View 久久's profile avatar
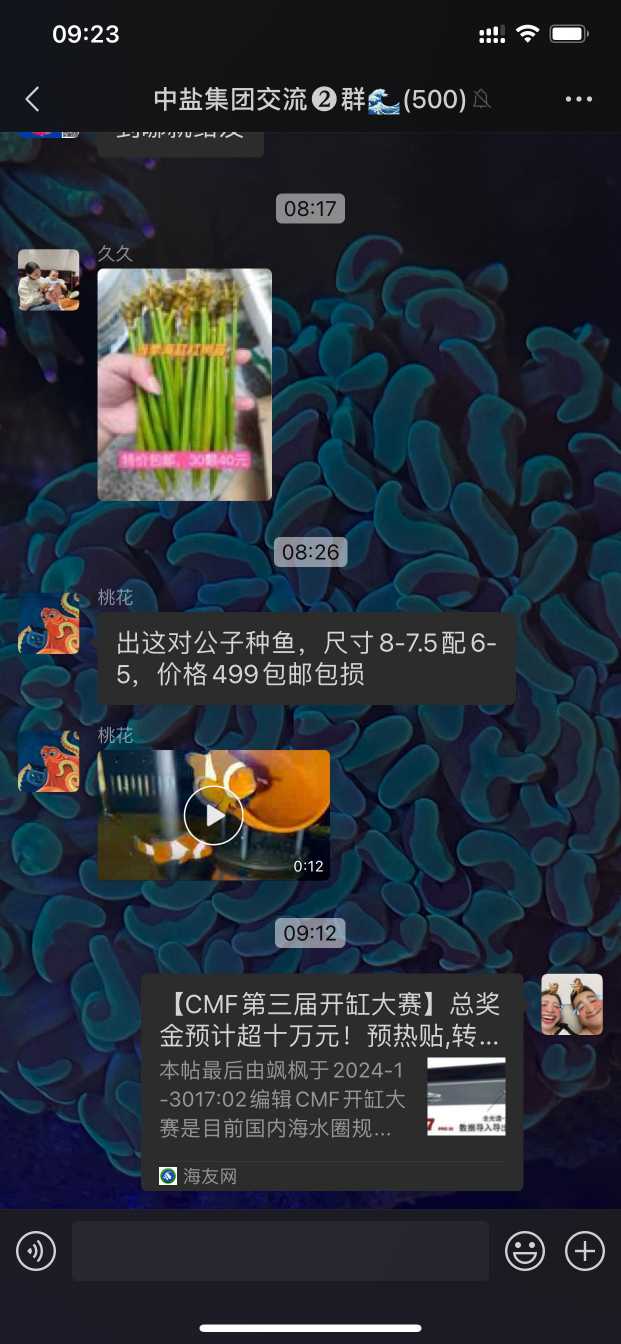The height and width of the screenshot is (1344, 621). [x=48, y=280]
